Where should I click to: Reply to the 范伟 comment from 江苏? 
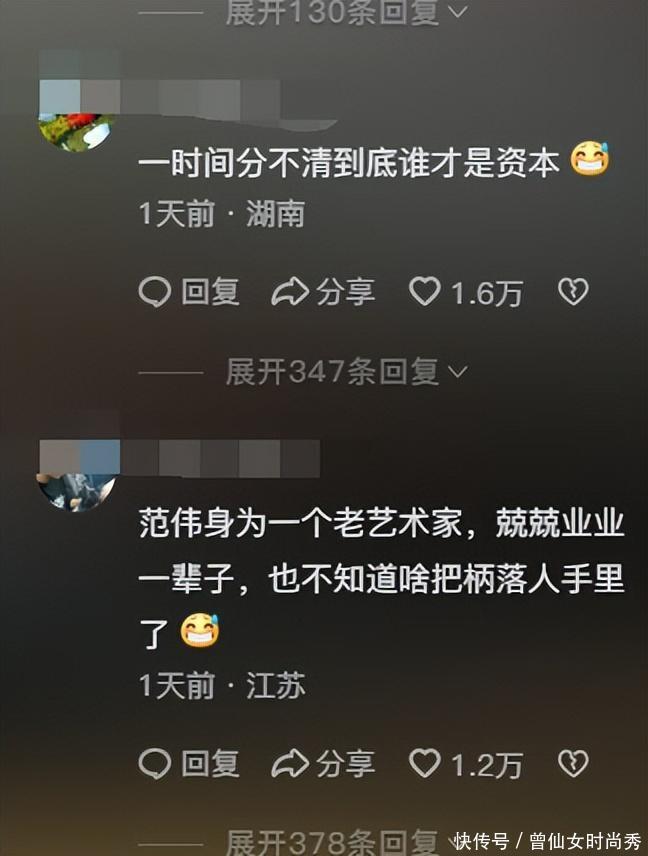pos(190,764)
